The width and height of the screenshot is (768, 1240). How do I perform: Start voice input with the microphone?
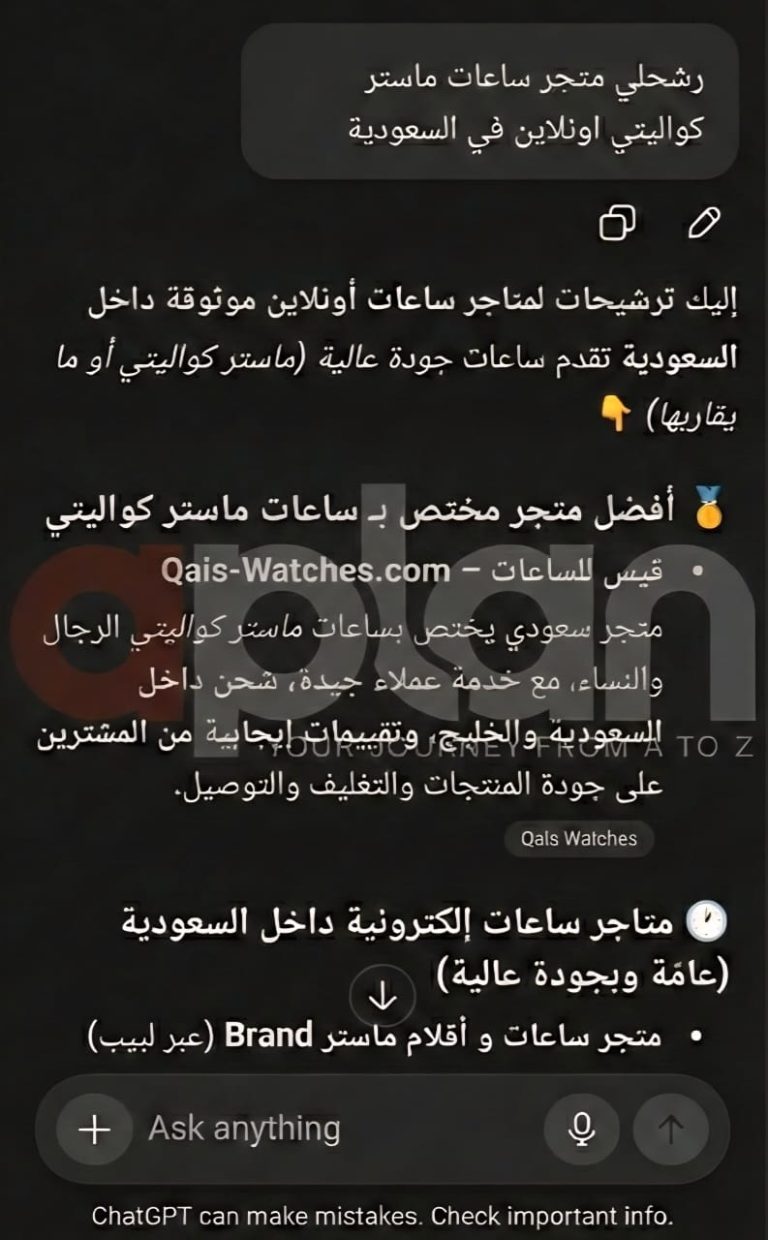[580, 1129]
